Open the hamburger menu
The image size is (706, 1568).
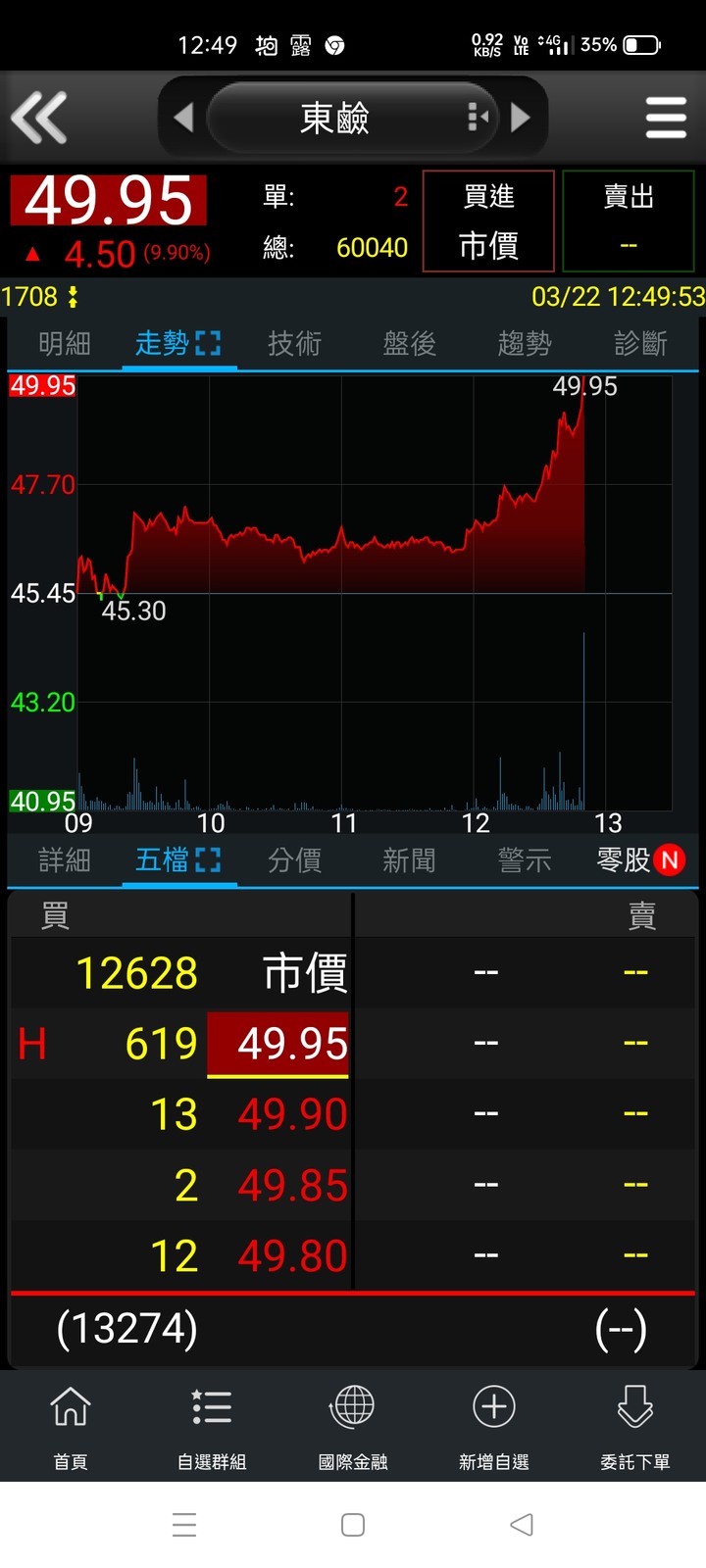point(666,118)
